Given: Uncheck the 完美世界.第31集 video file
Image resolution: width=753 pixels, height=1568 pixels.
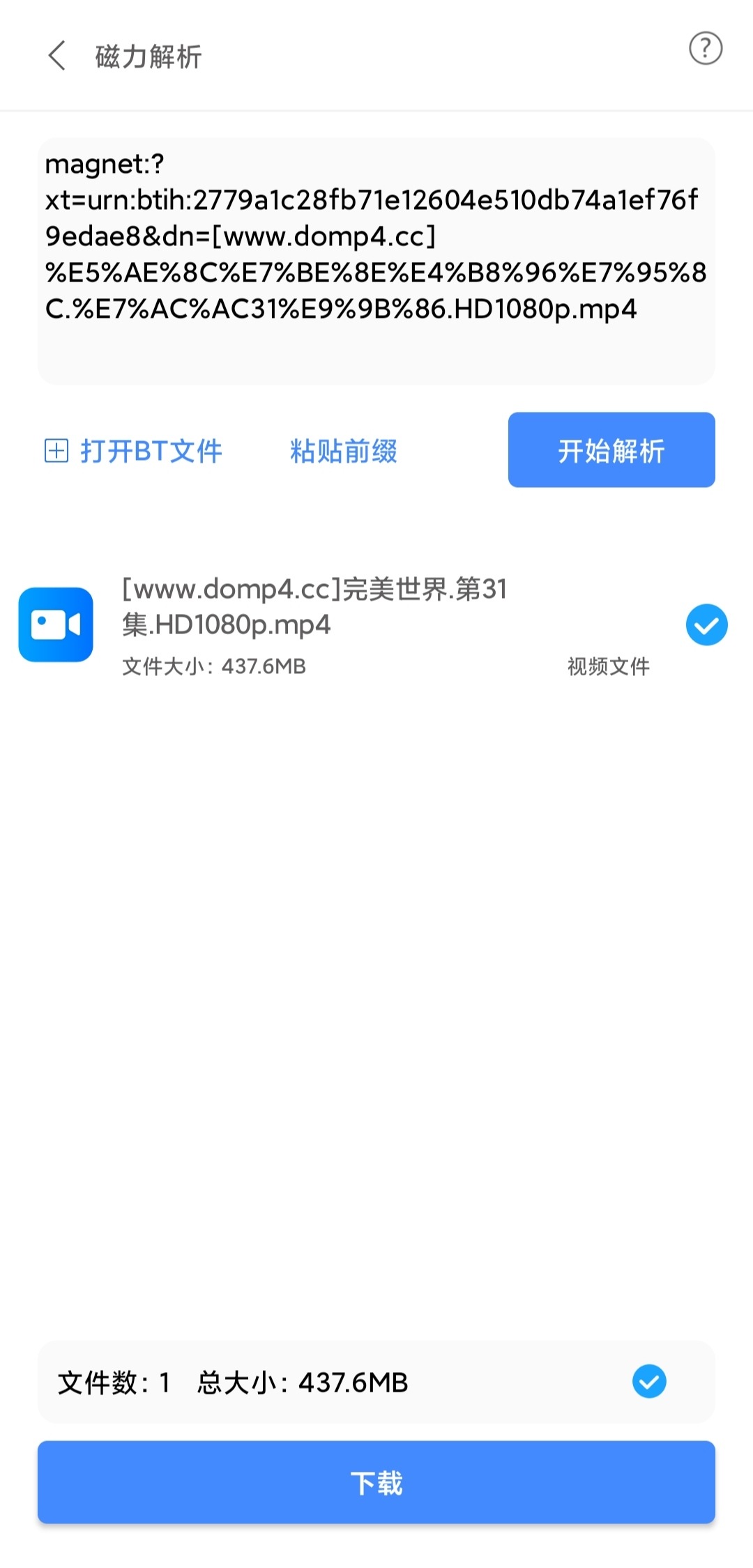Looking at the screenshot, I should point(706,624).
